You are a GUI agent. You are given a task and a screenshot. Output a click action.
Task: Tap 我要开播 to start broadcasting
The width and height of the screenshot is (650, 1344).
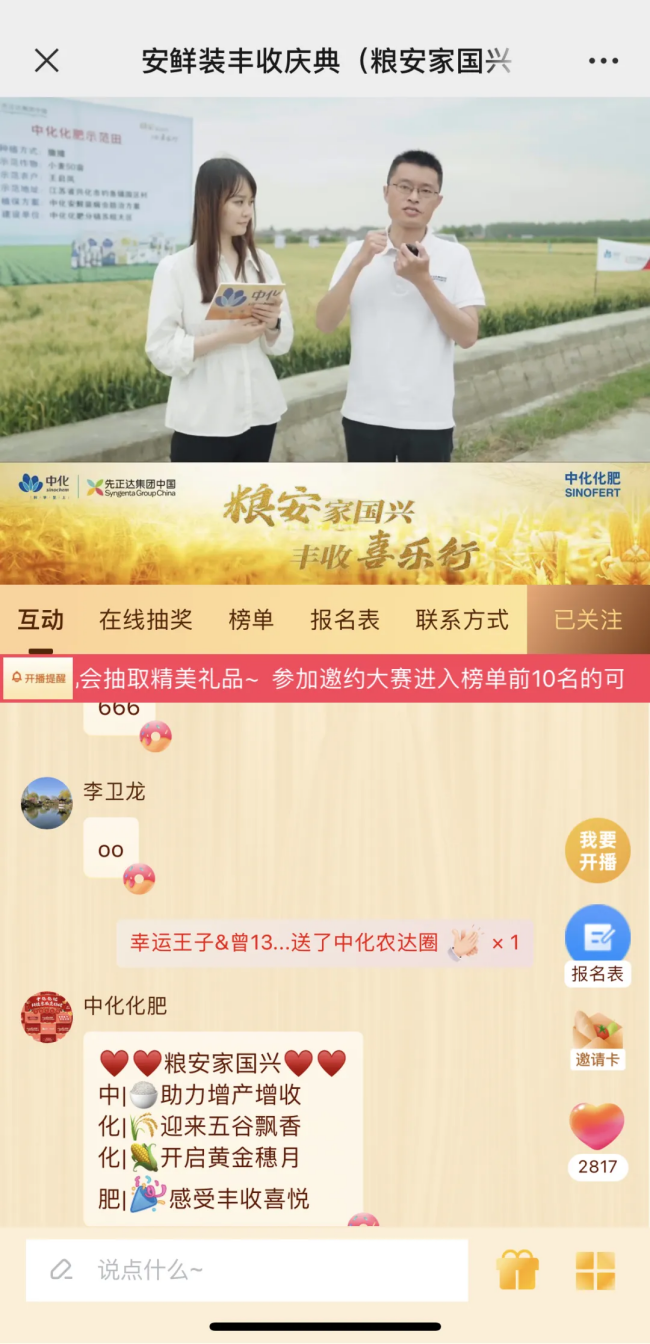(597, 851)
